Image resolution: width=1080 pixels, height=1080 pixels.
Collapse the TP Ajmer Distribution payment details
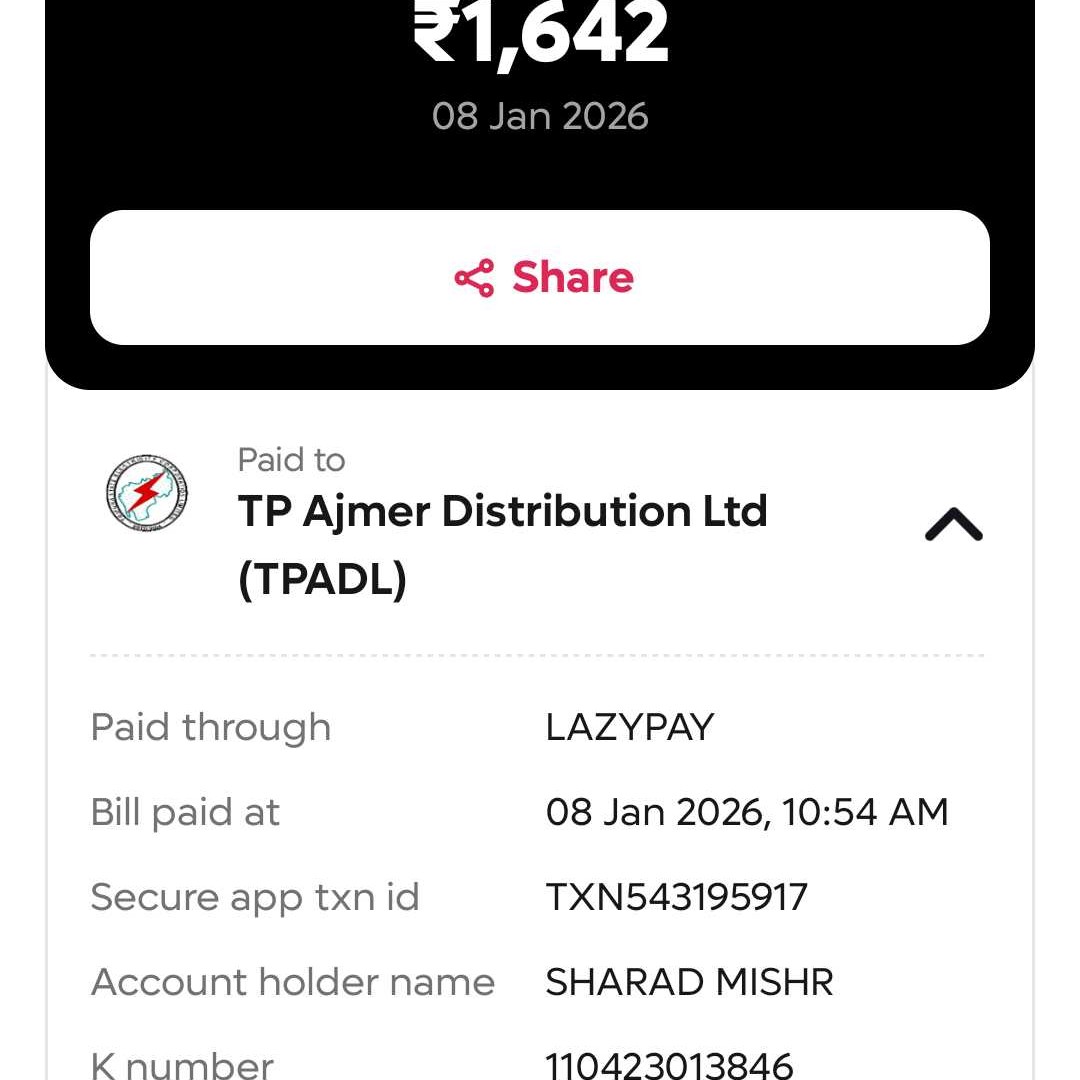click(x=953, y=525)
